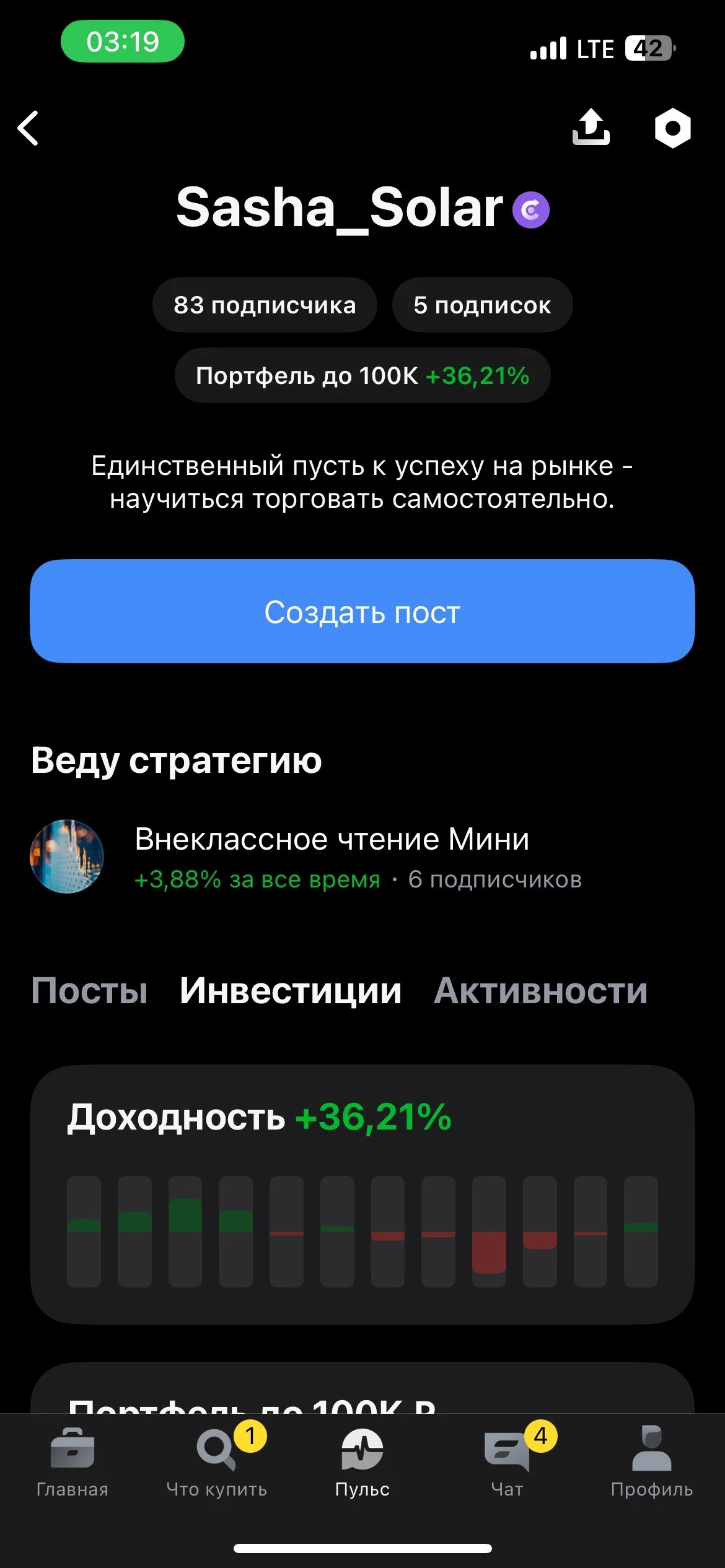The image size is (725, 1568).
Task: Switch to the Активности tab
Action: pos(540,991)
